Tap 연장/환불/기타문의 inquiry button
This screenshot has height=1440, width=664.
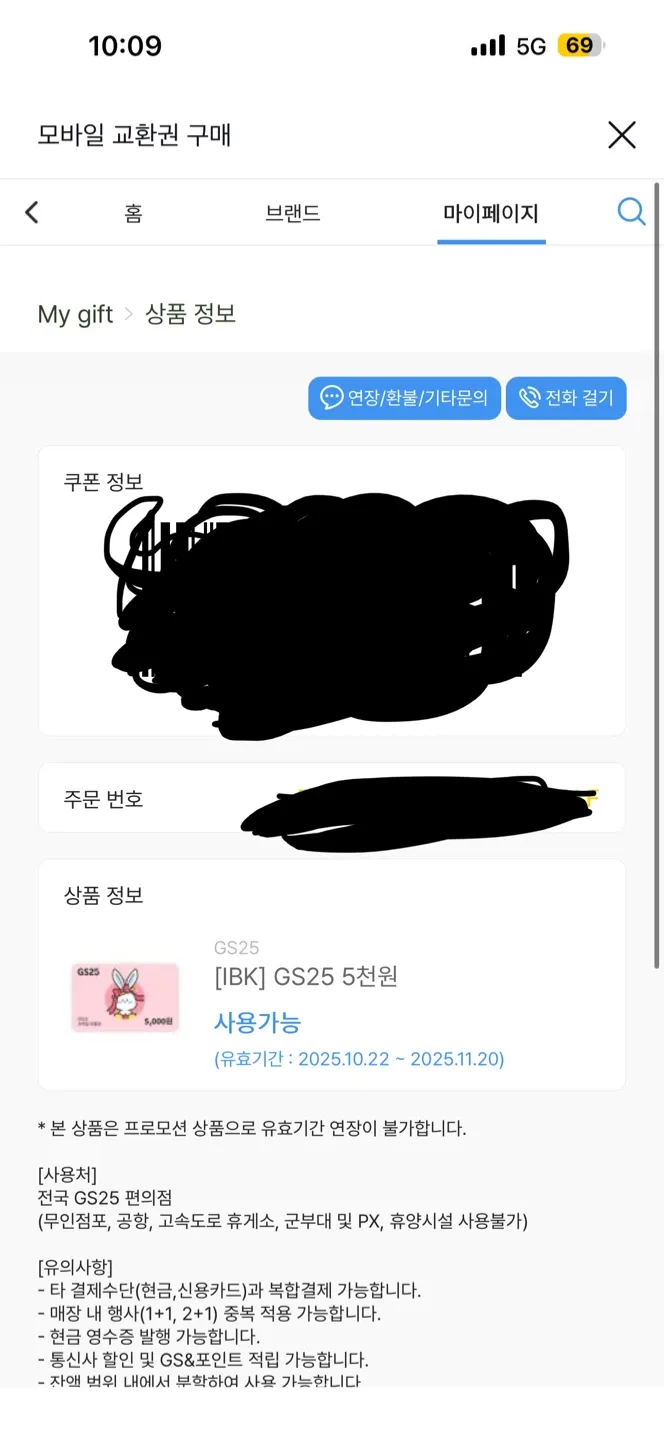[404, 398]
